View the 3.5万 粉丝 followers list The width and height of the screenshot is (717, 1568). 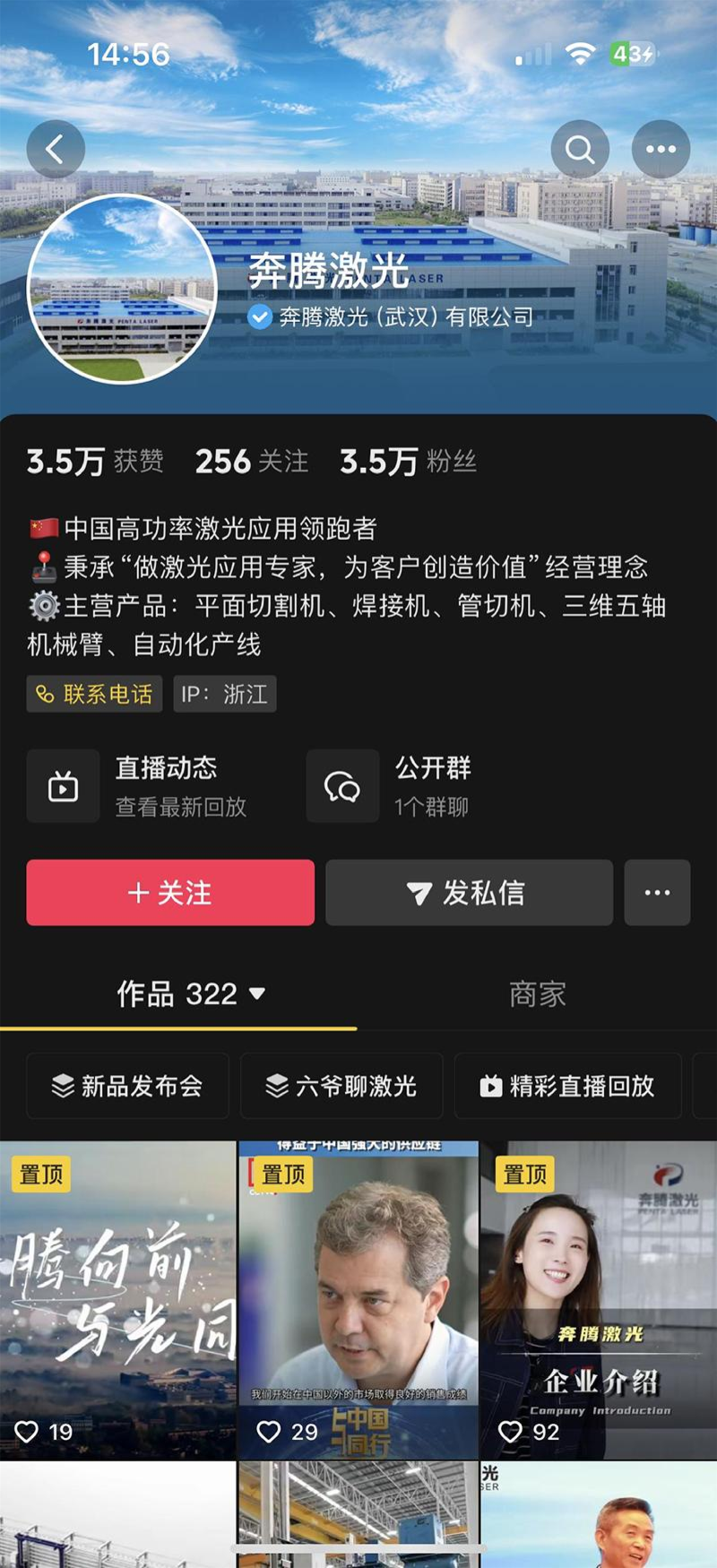click(408, 462)
